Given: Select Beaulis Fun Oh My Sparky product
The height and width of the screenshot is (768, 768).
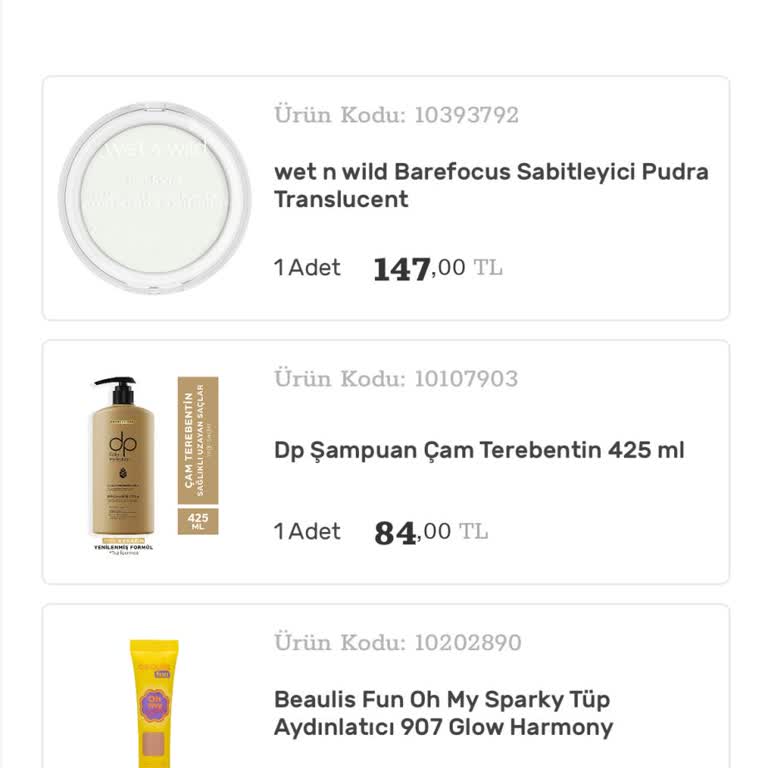Looking at the screenshot, I should 443,713.
